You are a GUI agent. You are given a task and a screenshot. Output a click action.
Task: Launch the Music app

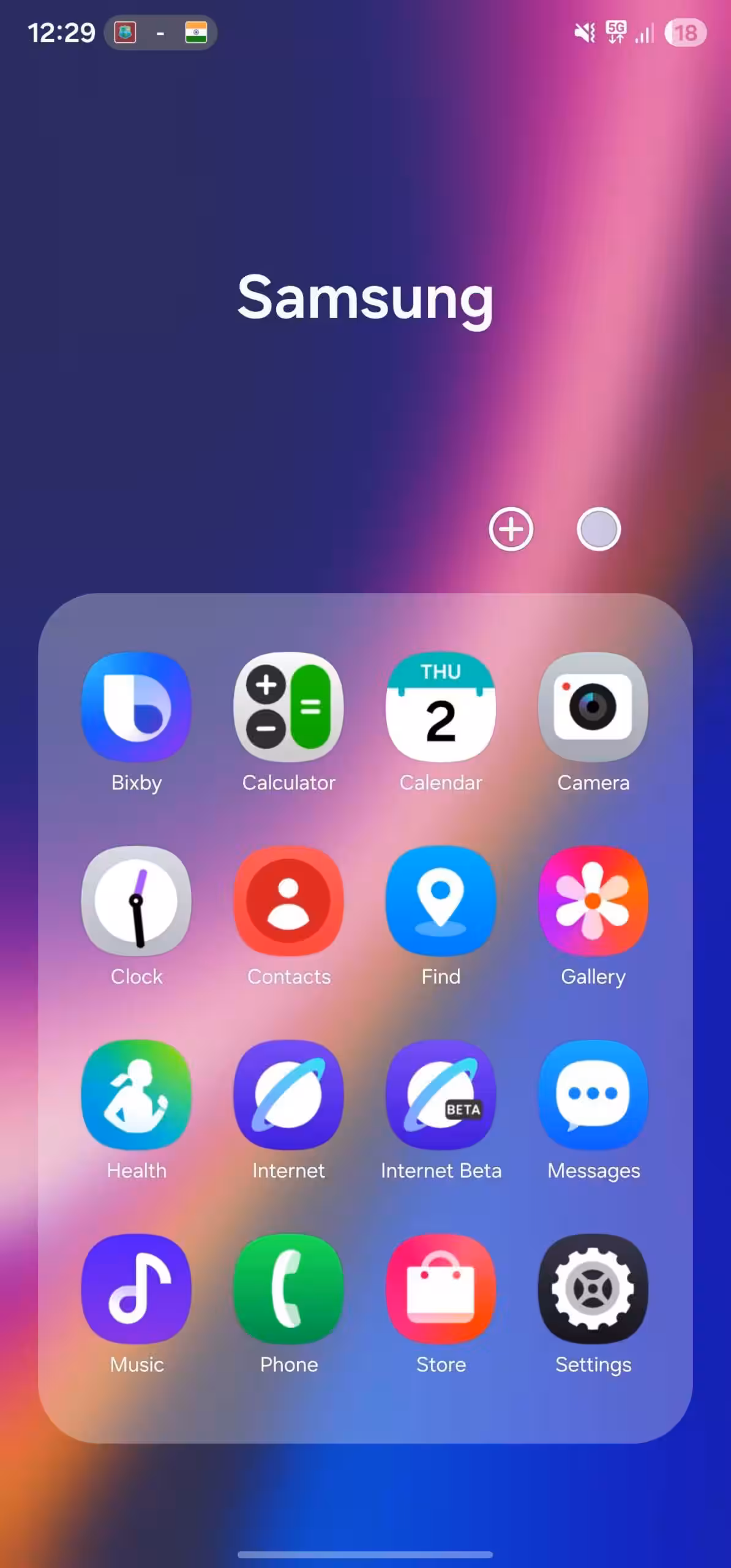coord(137,1289)
